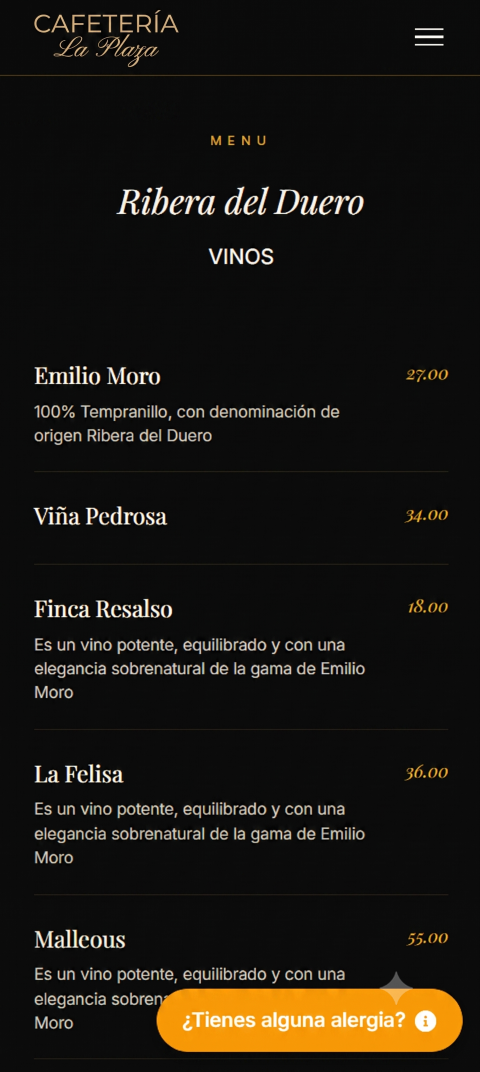Viewport: 480px width, 1072px height.
Task: Open the hamburger menu
Action: pos(429,38)
